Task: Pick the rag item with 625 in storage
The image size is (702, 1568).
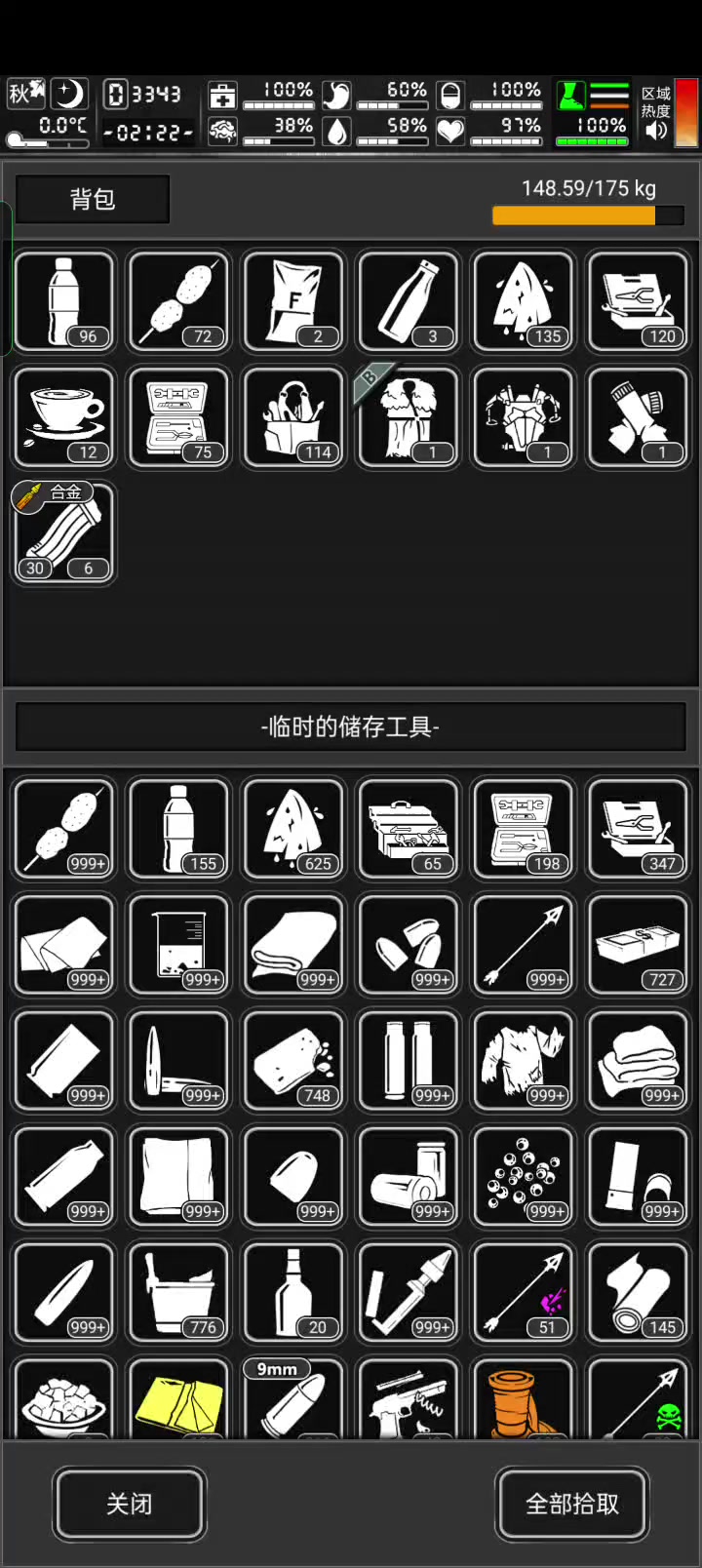Action: [x=294, y=829]
